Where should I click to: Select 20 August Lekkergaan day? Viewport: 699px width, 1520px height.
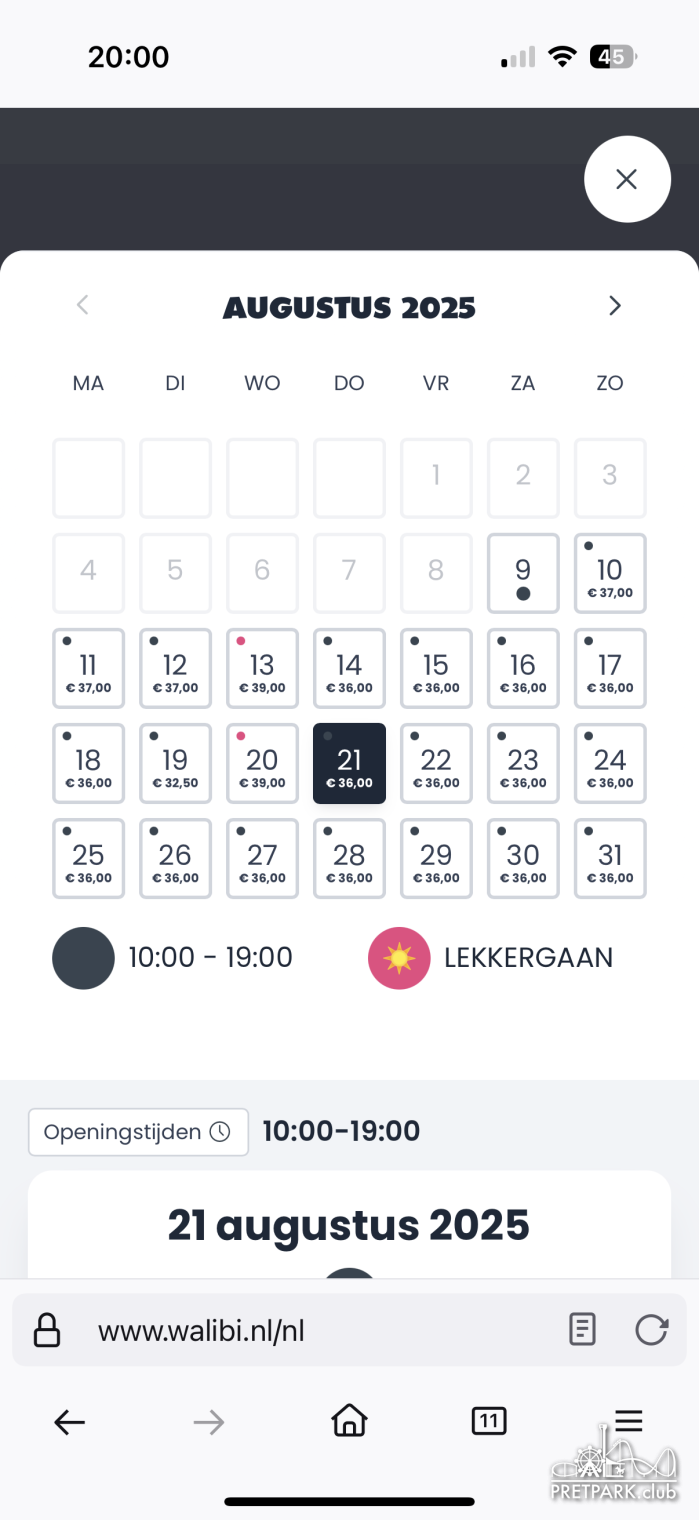coord(262,763)
